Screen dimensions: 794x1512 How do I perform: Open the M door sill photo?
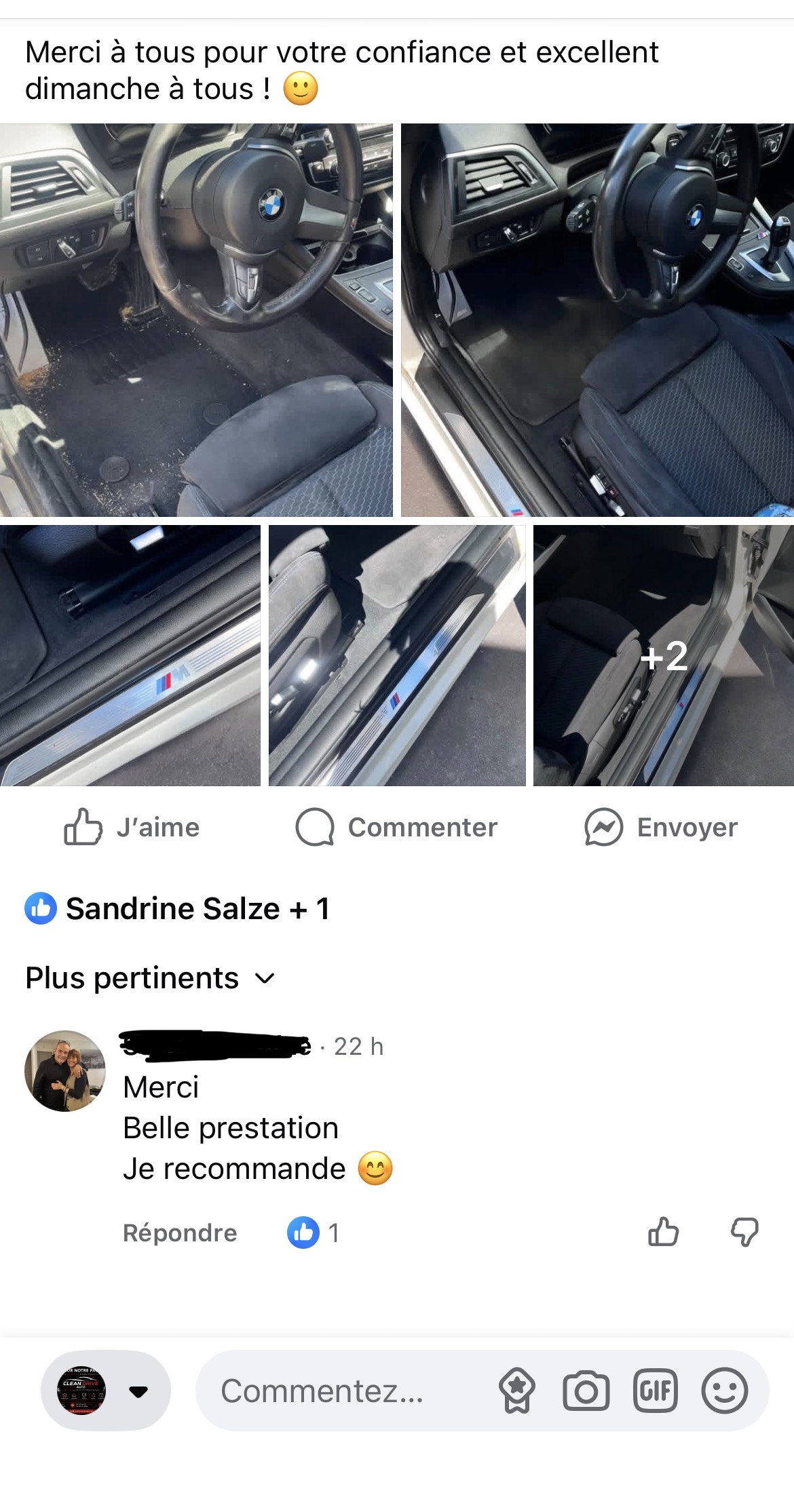tap(130, 656)
